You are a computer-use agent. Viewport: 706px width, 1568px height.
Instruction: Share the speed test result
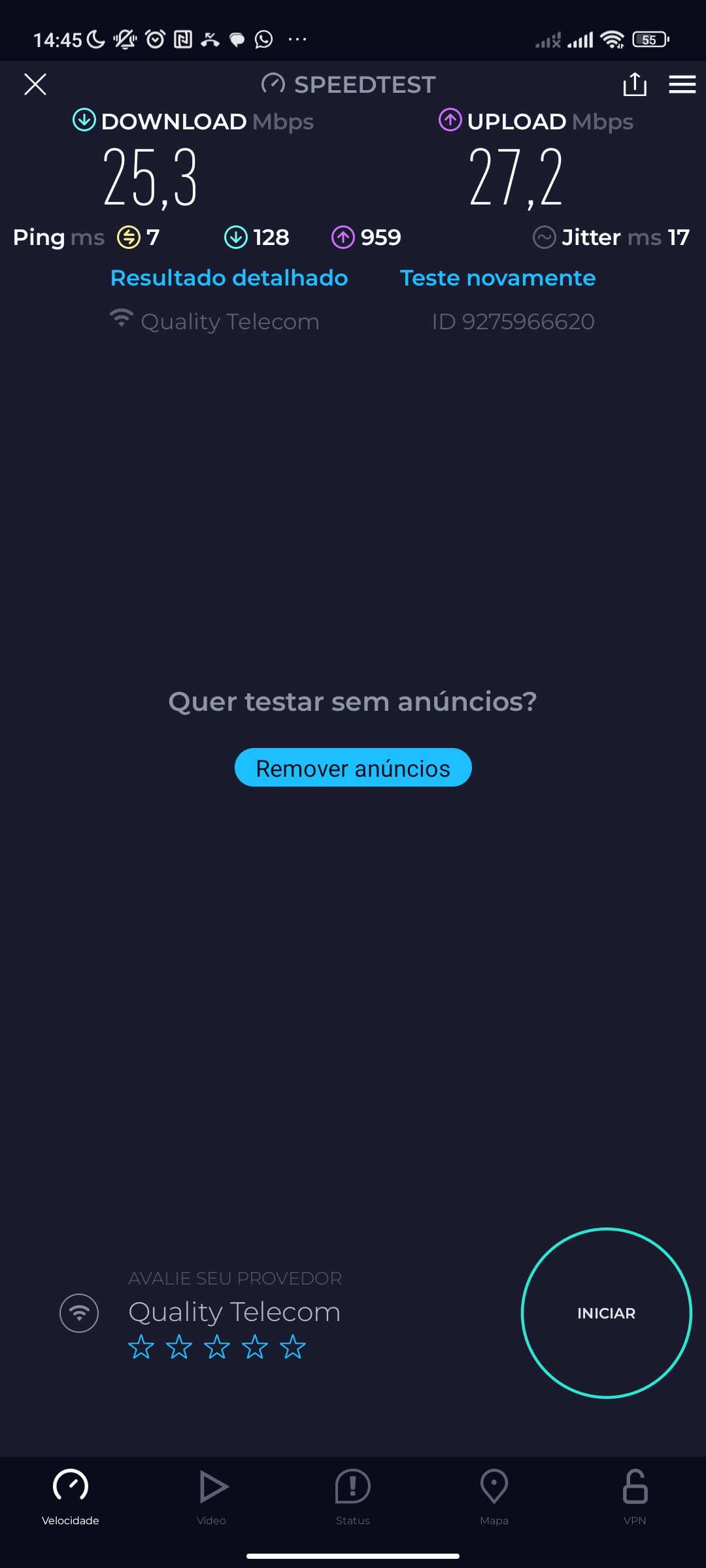tap(635, 84)
